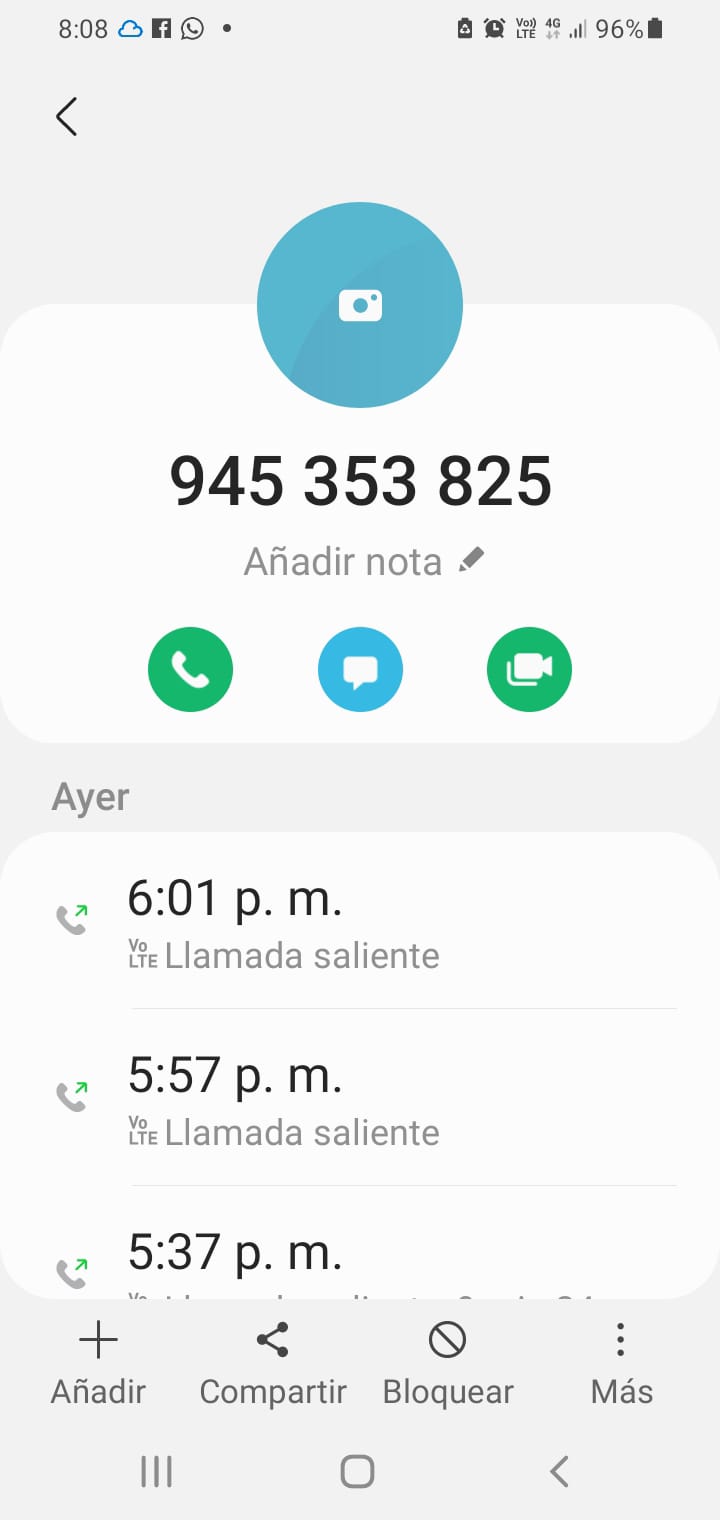Add a photo to this contact

click(360, 305)
